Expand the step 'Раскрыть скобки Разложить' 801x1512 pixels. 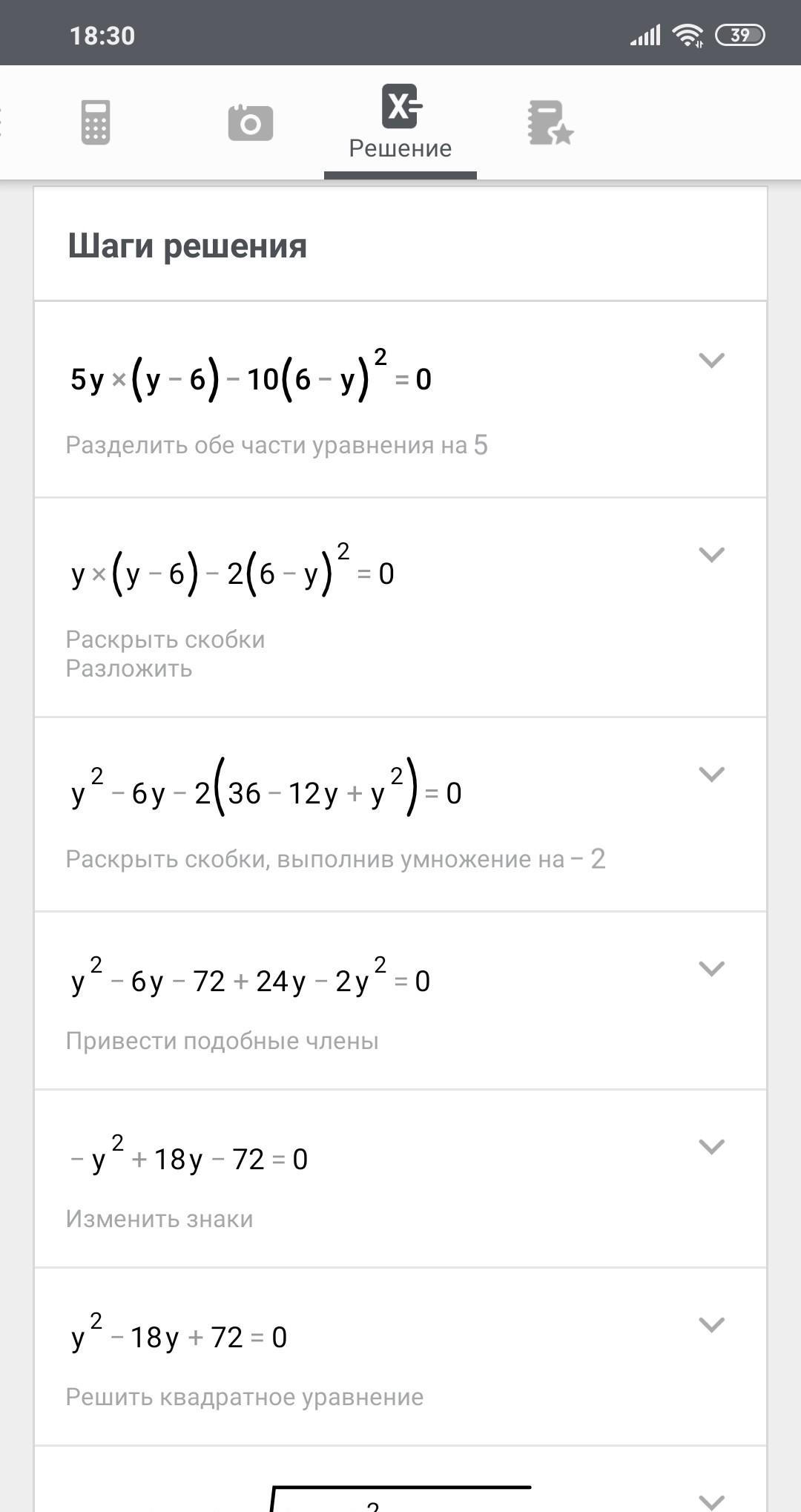pos(711,555)
